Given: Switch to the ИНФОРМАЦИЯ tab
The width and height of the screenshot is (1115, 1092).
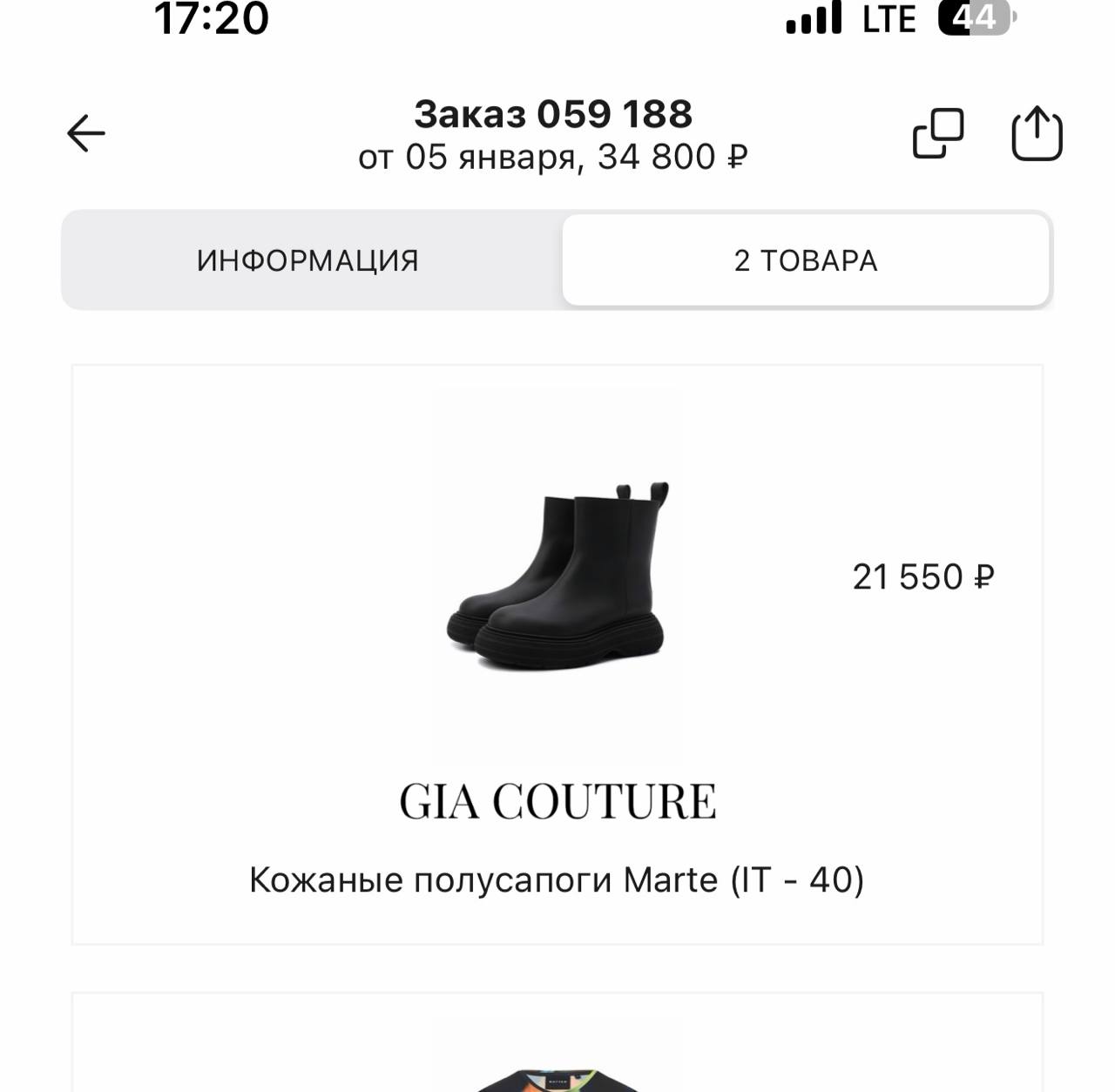Looking at the screenshot, I should click(308, 260).
